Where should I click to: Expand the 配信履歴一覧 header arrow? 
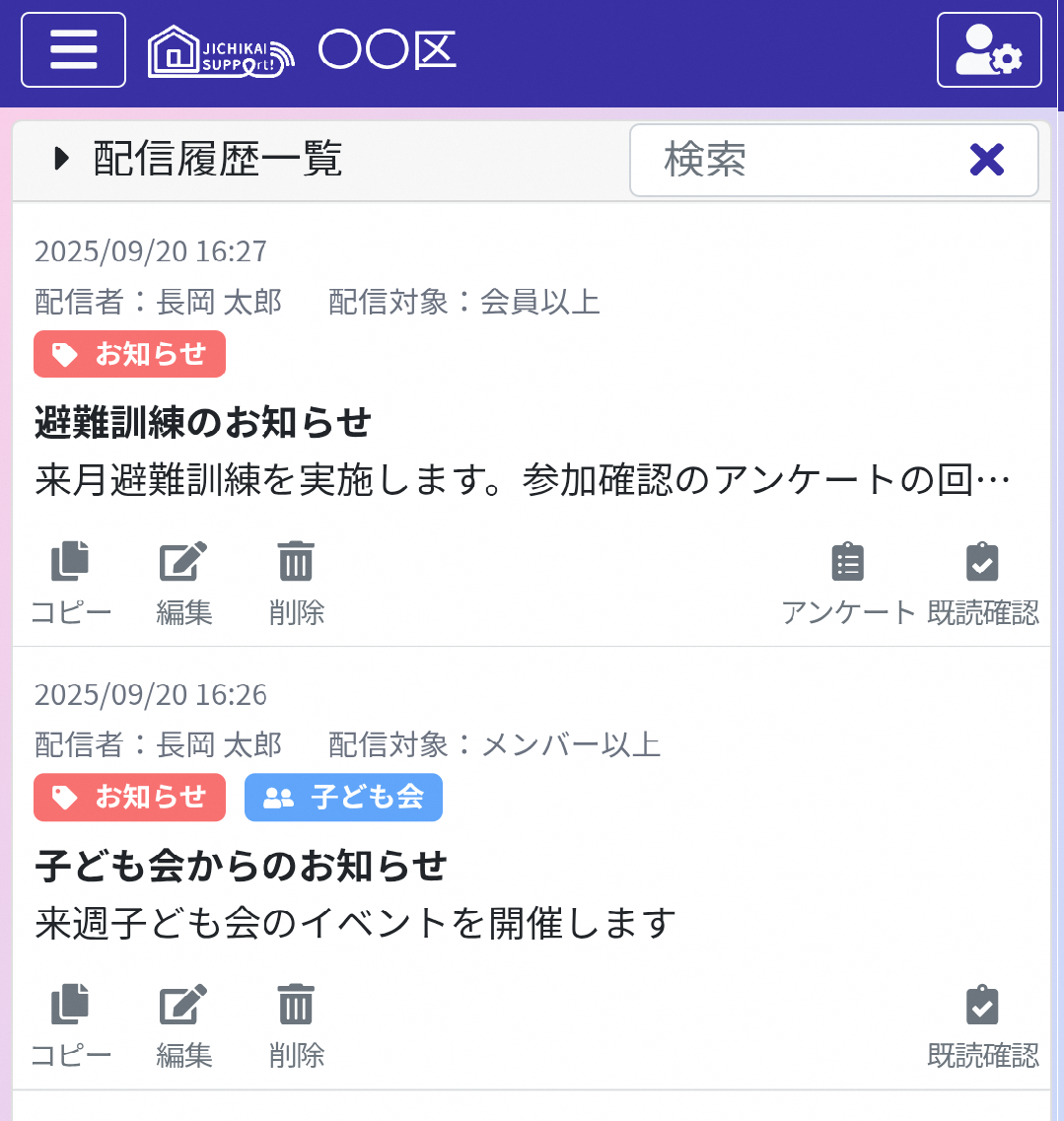(x=62, y=158)
